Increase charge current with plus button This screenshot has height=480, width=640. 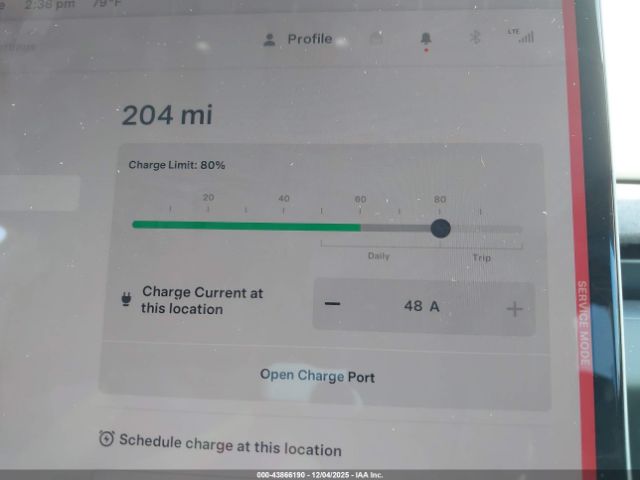514,308
